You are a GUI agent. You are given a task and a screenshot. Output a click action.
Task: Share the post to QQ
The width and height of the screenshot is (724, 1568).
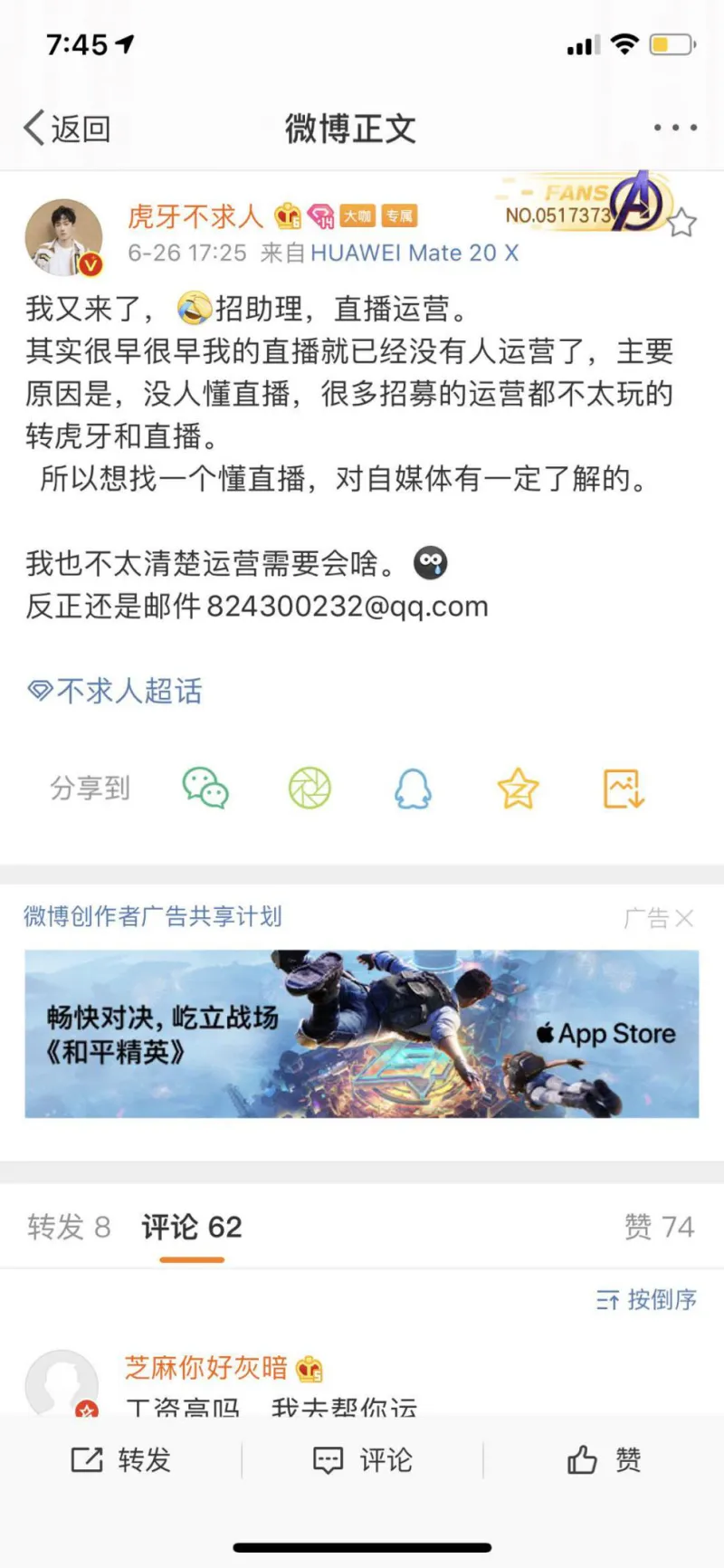point(413,789)
